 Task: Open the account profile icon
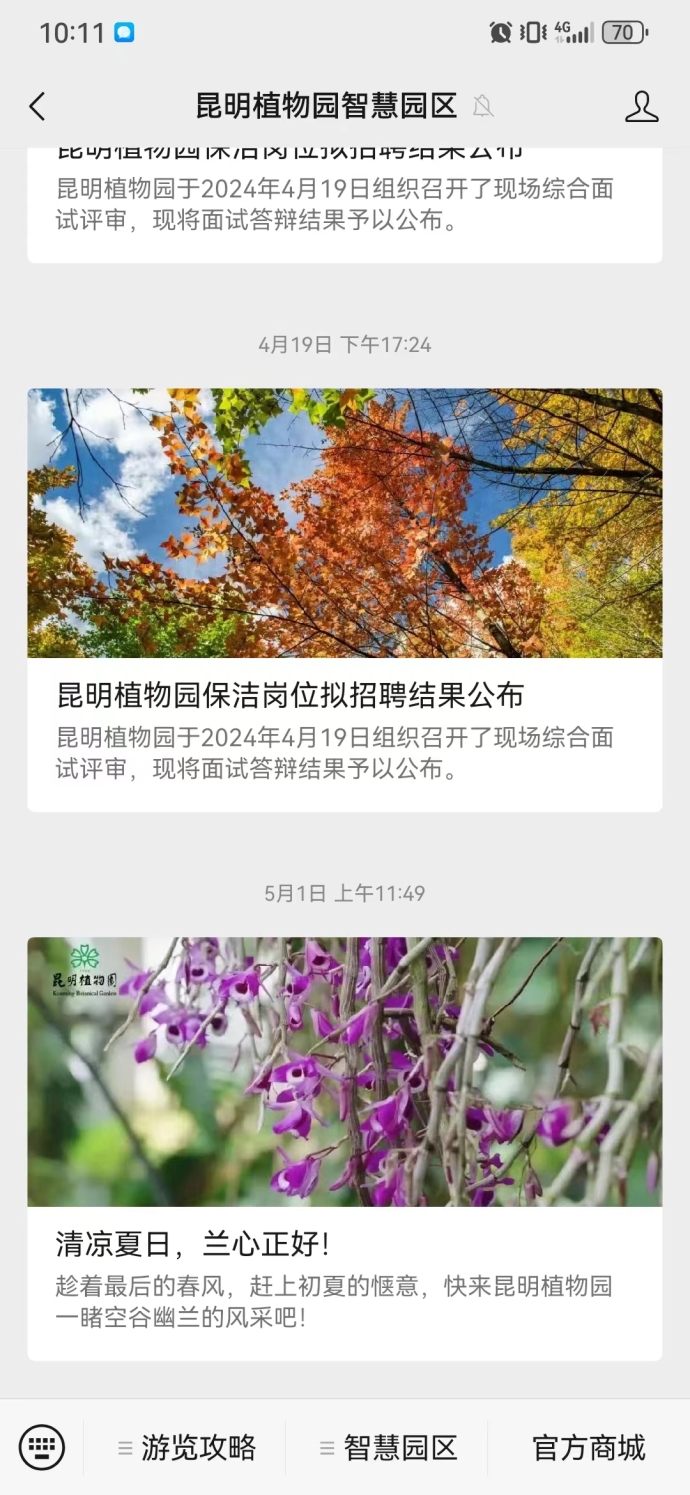[x=641, y=106]
